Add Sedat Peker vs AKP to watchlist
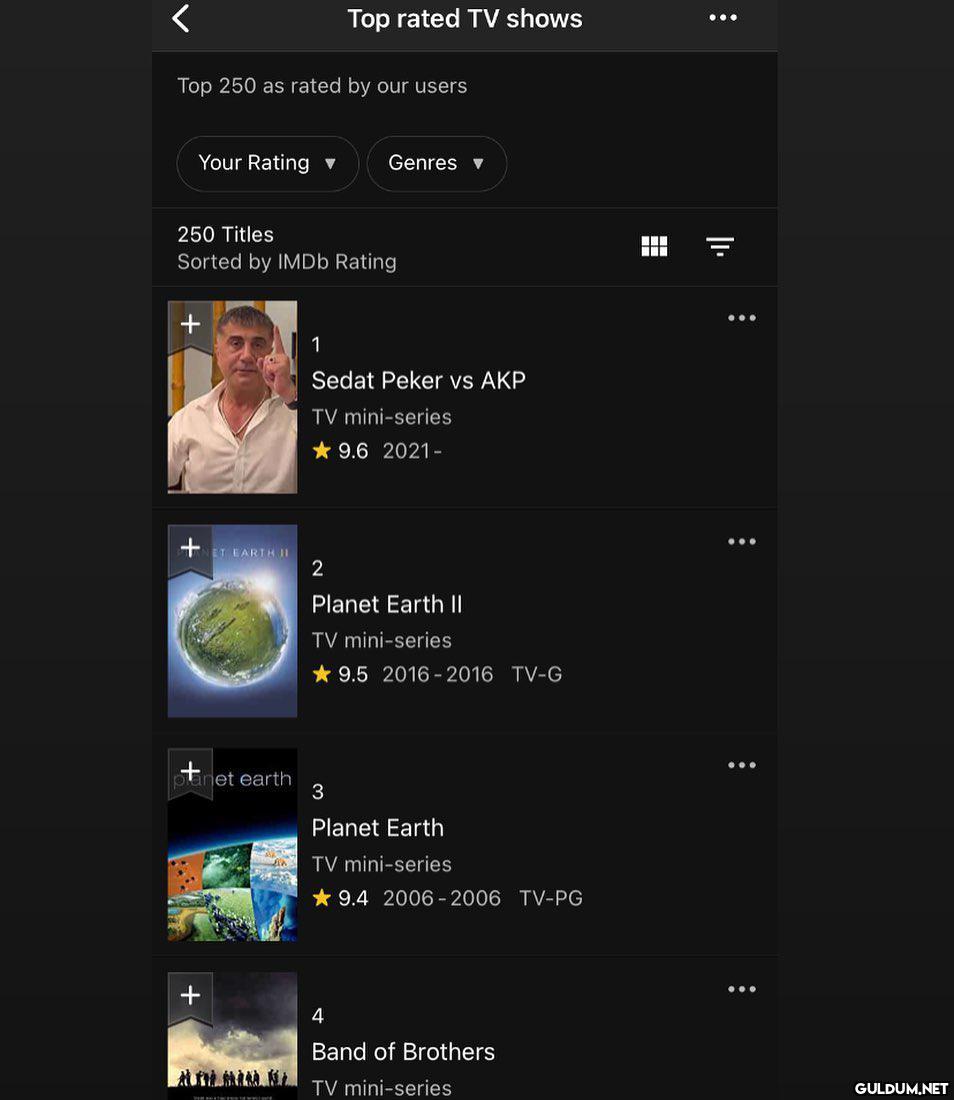 pyautogui.click(x=190, y=325)
